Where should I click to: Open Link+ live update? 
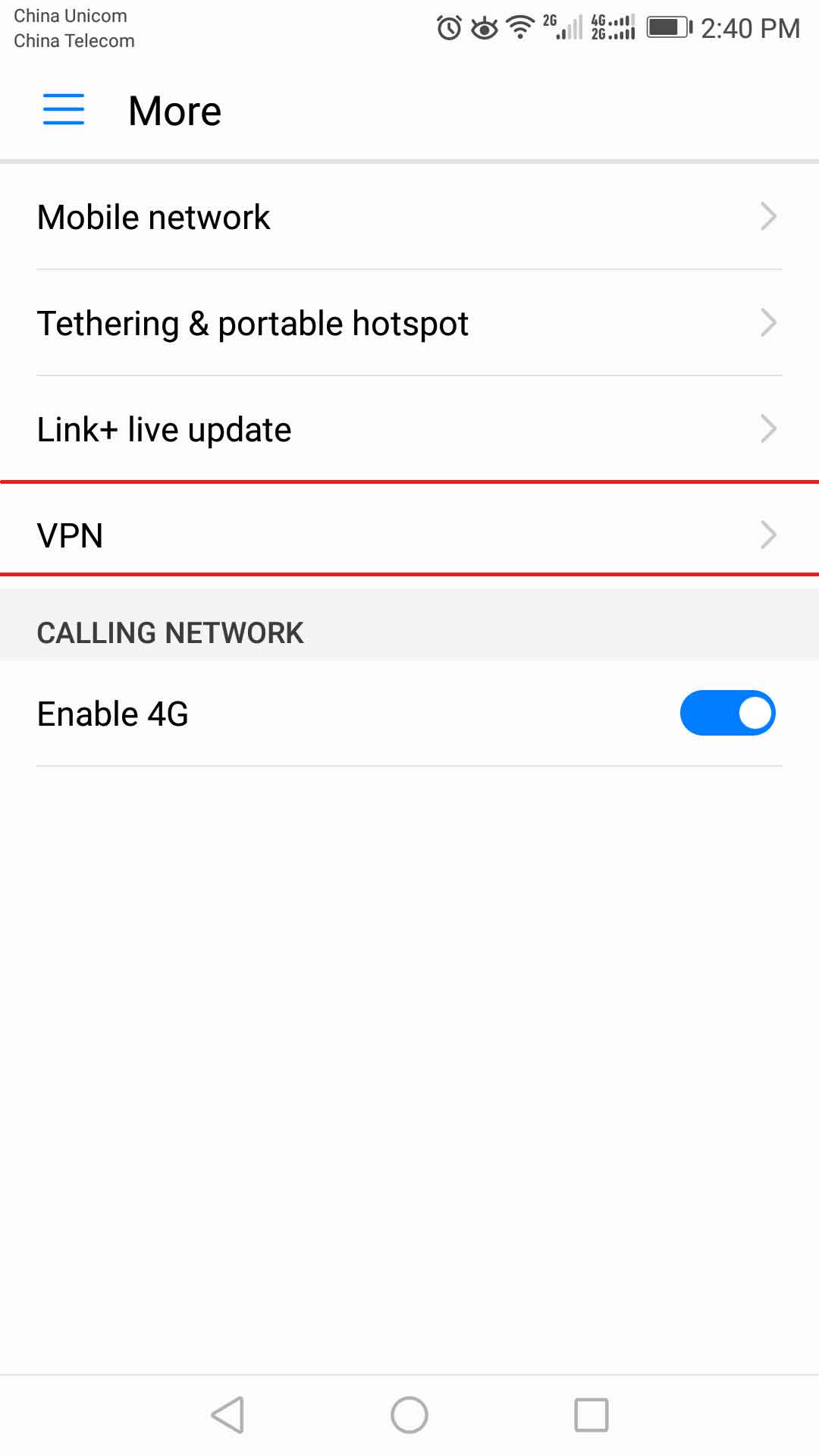pos(409,429)
